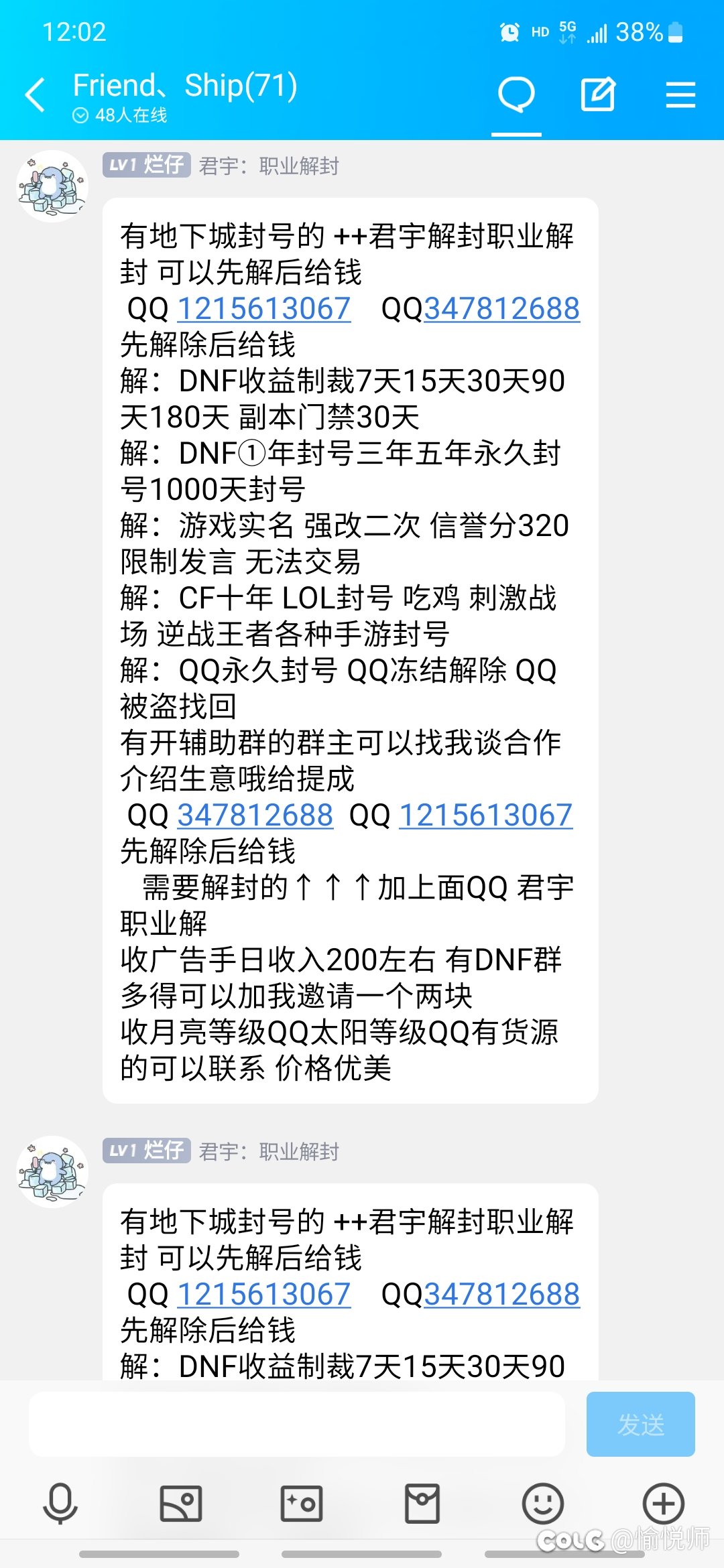Open the group menu with three lines
The width and height of the screenshot is (724, 1568).
680,94
